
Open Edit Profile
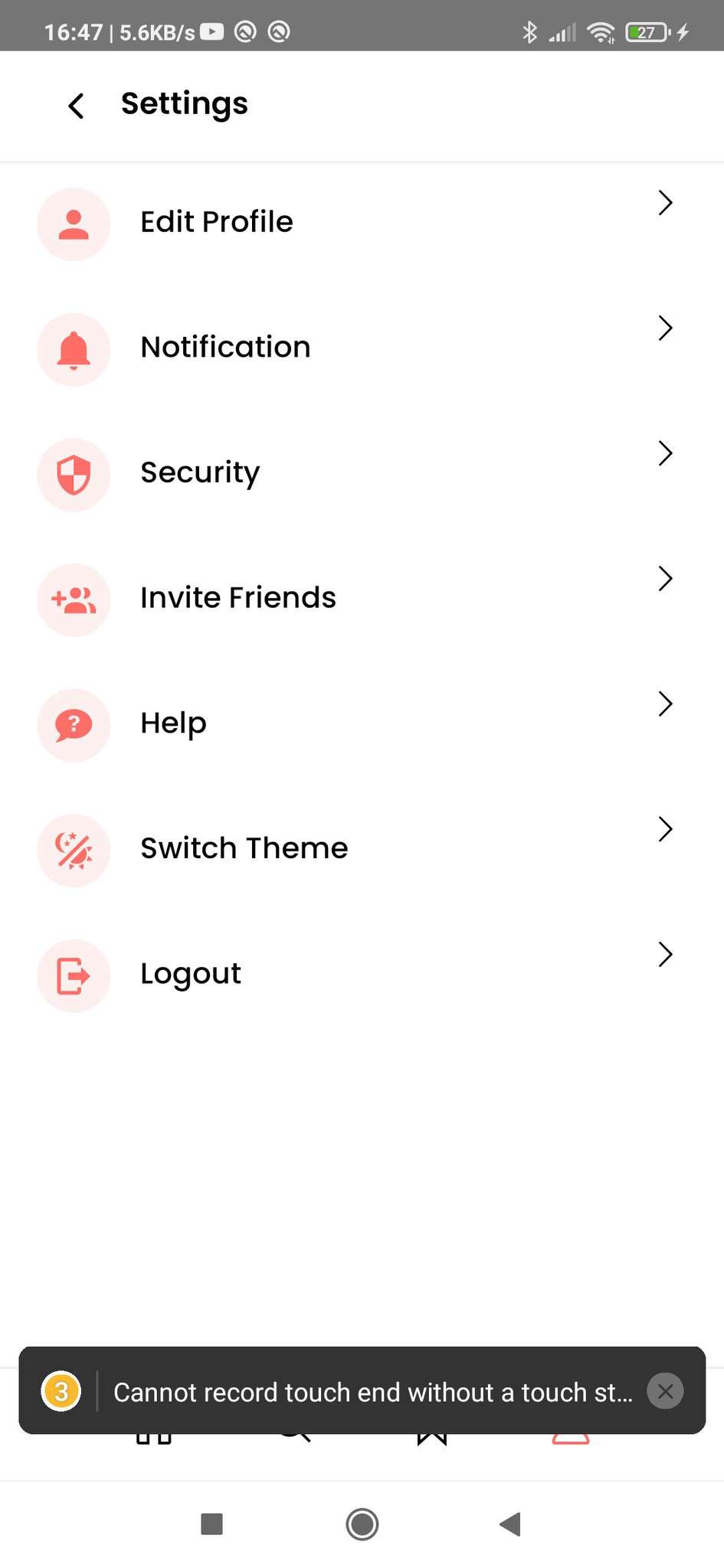tap(362, 224)
